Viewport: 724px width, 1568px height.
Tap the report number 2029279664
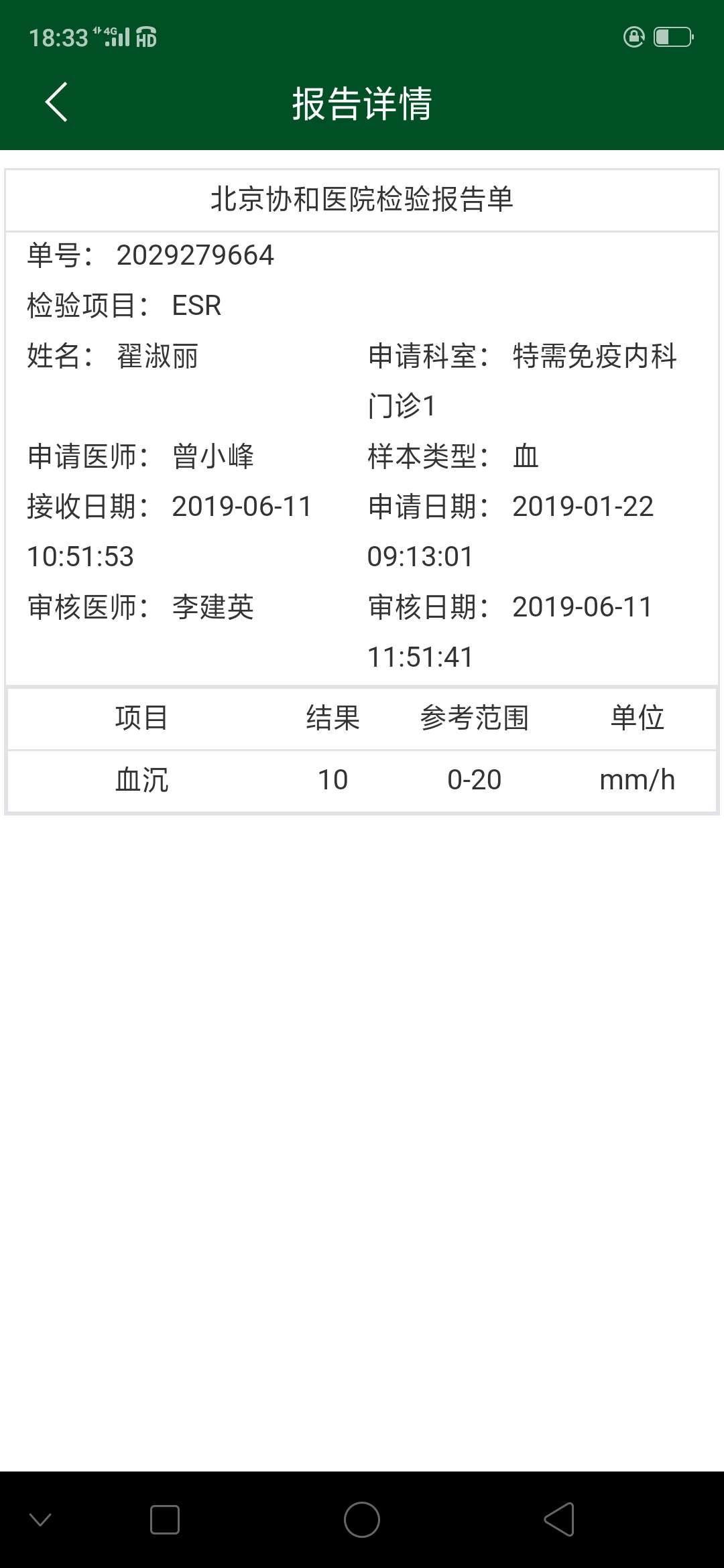click(194, 255)
